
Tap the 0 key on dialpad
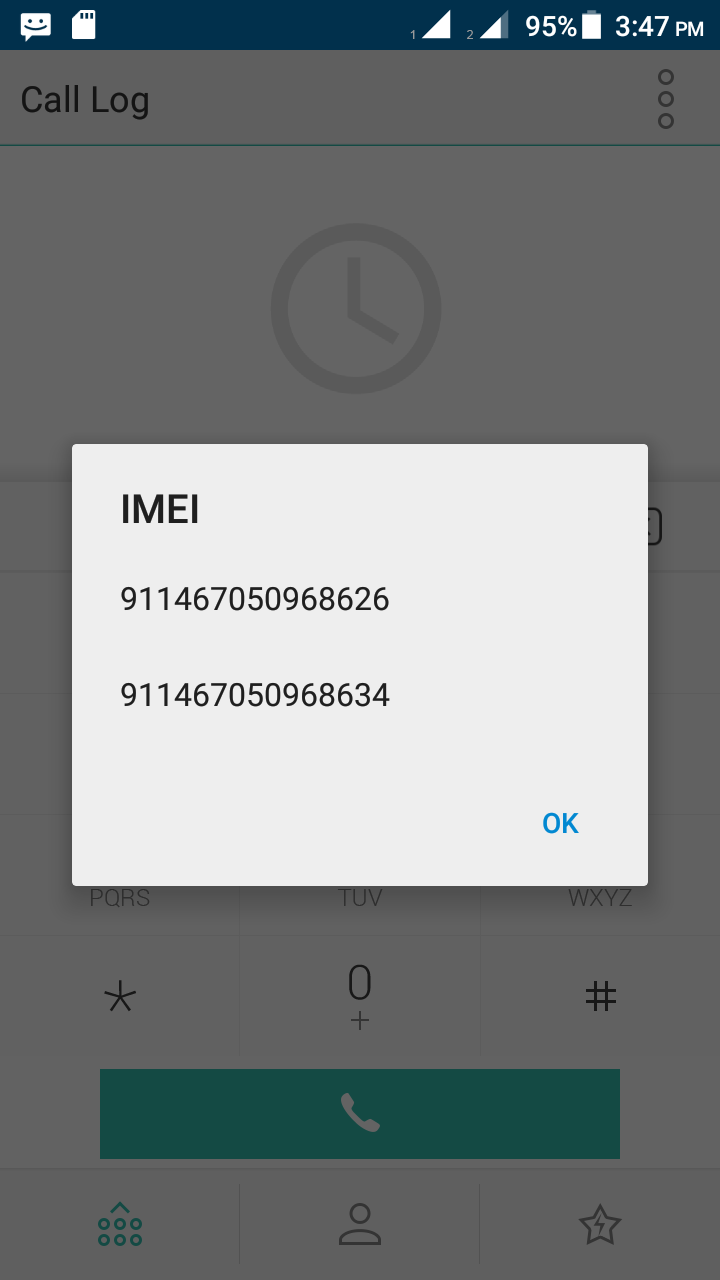[360, 995]
